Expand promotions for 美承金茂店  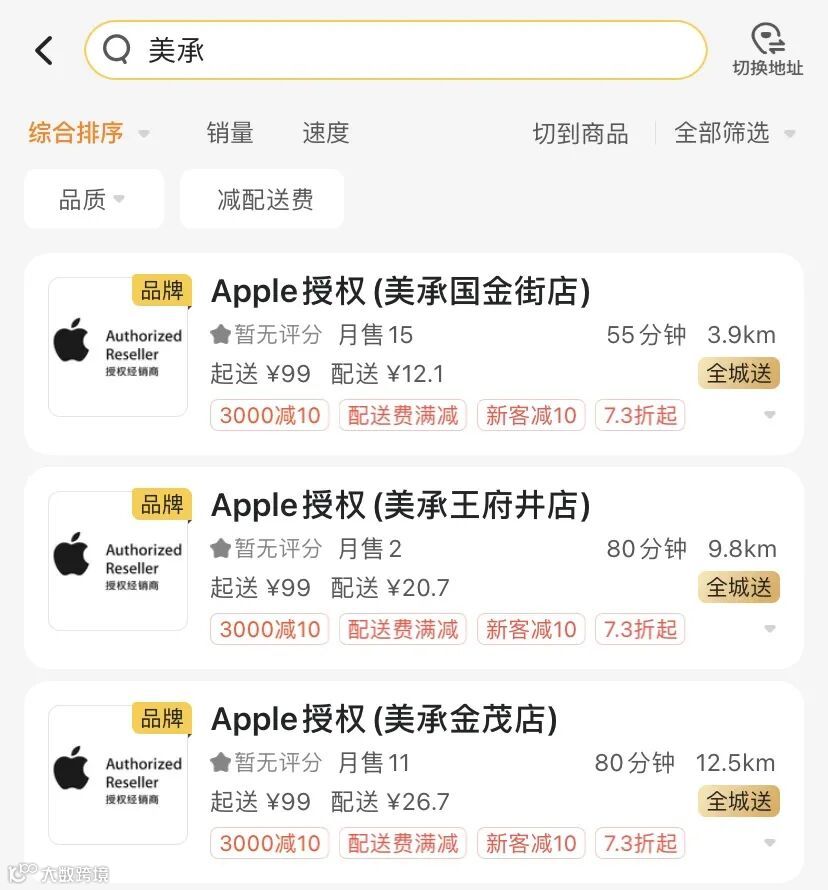pos(770,843)
